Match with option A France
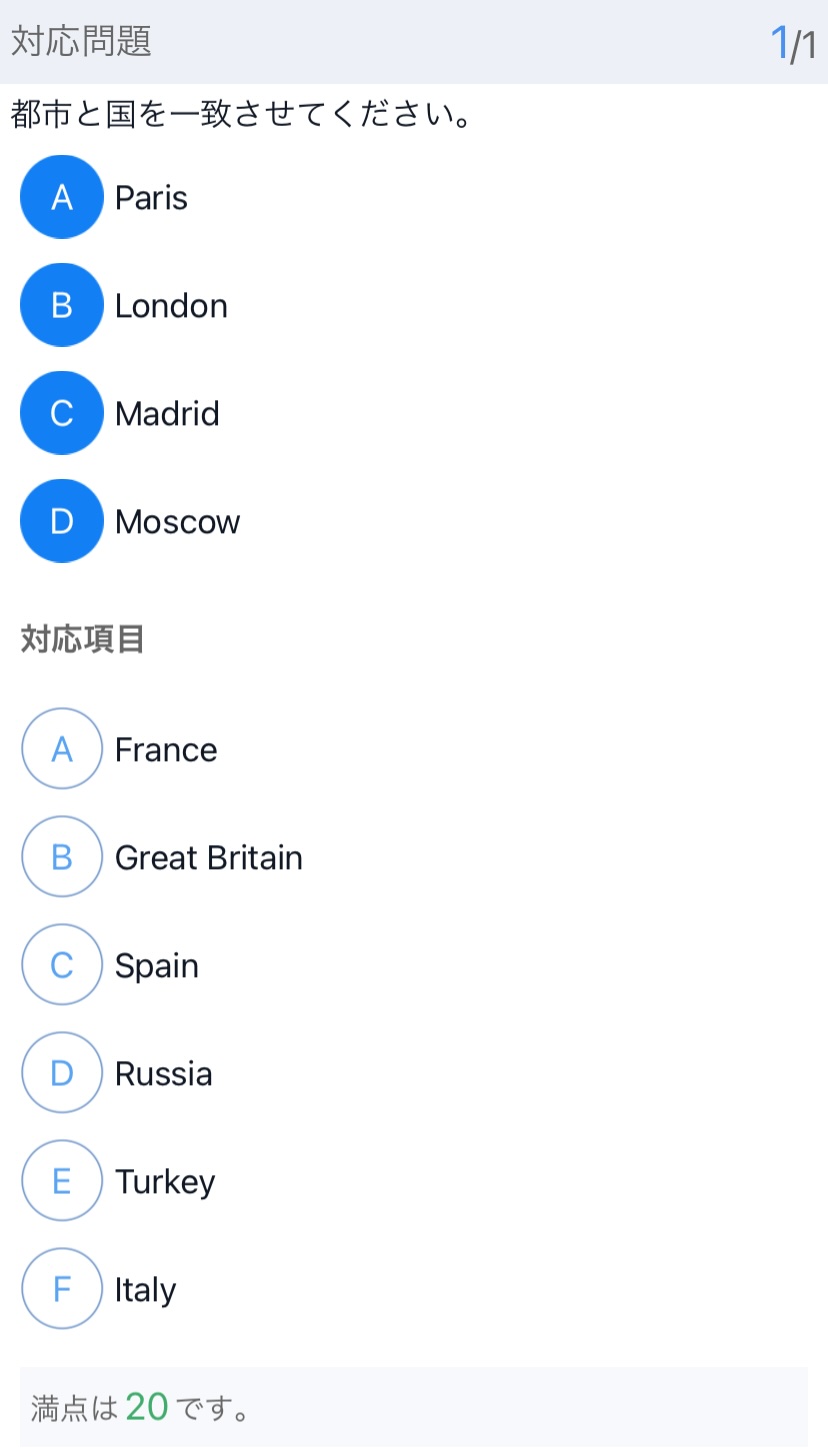Image resolution: width=828 pixels, height=1453 pixels. [62, 749]
